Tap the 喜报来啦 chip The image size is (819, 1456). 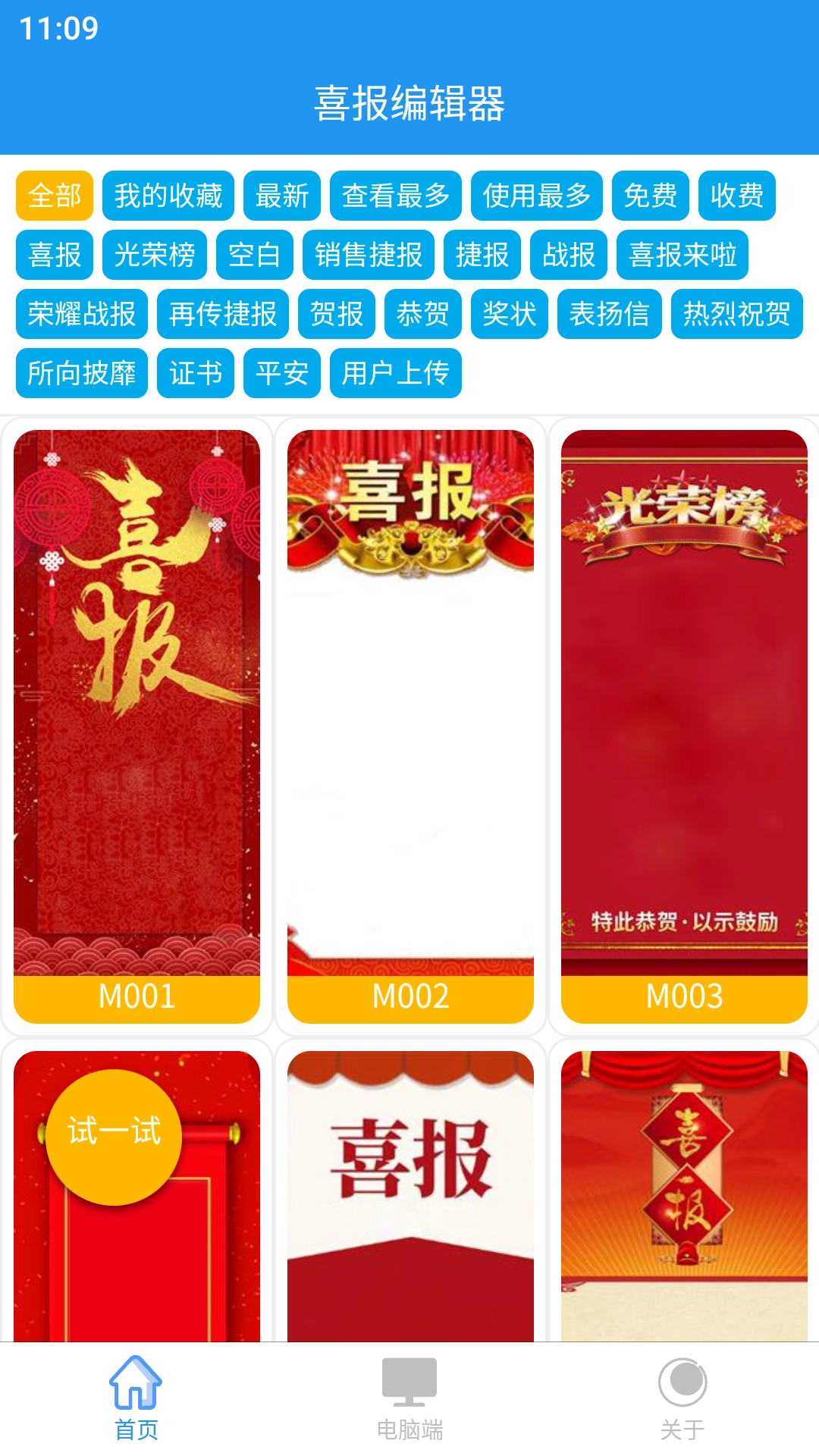click(682, 255)
